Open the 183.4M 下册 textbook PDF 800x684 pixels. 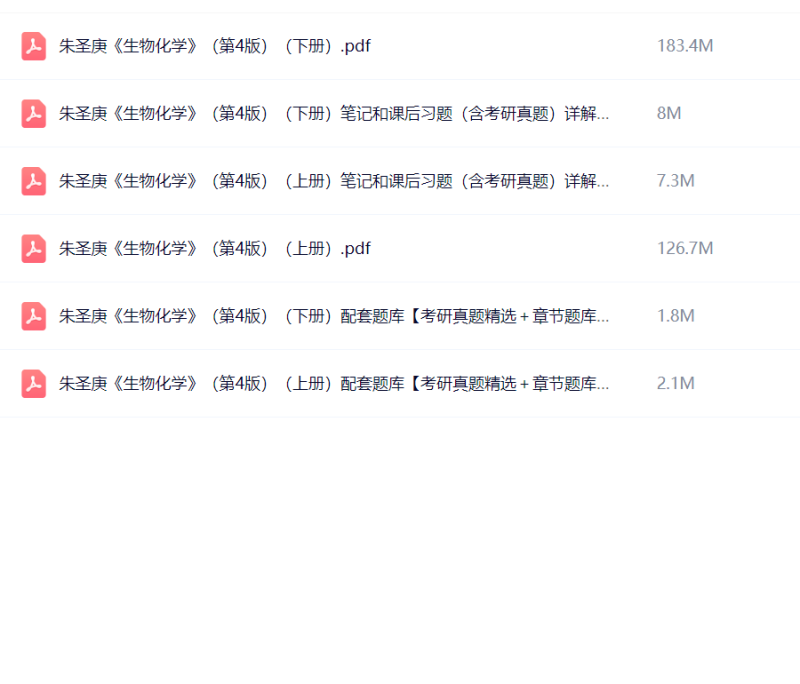[x=215, y=46]
